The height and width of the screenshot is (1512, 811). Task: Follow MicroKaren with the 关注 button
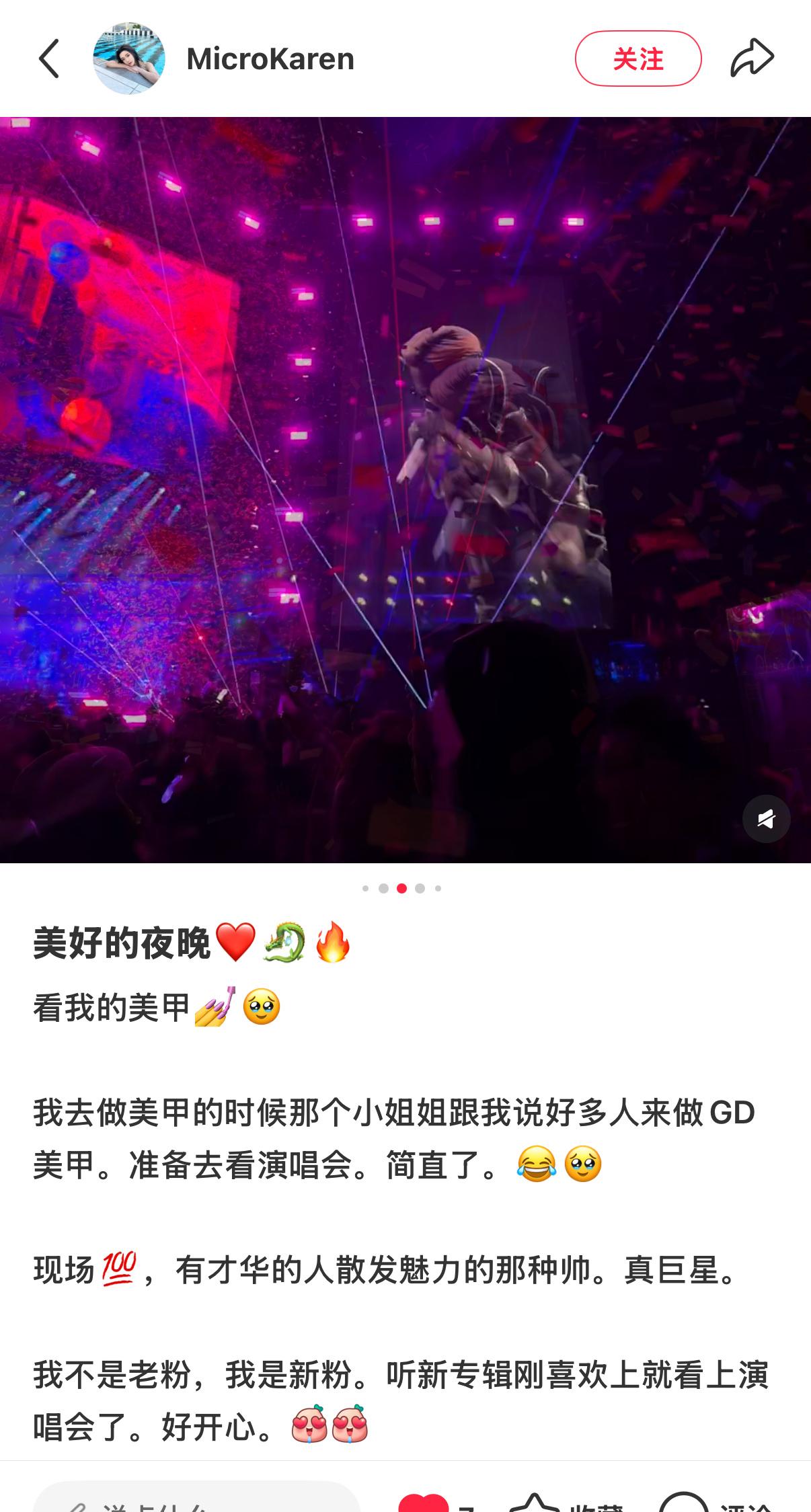pyautogui.click(x=638, y=58)
